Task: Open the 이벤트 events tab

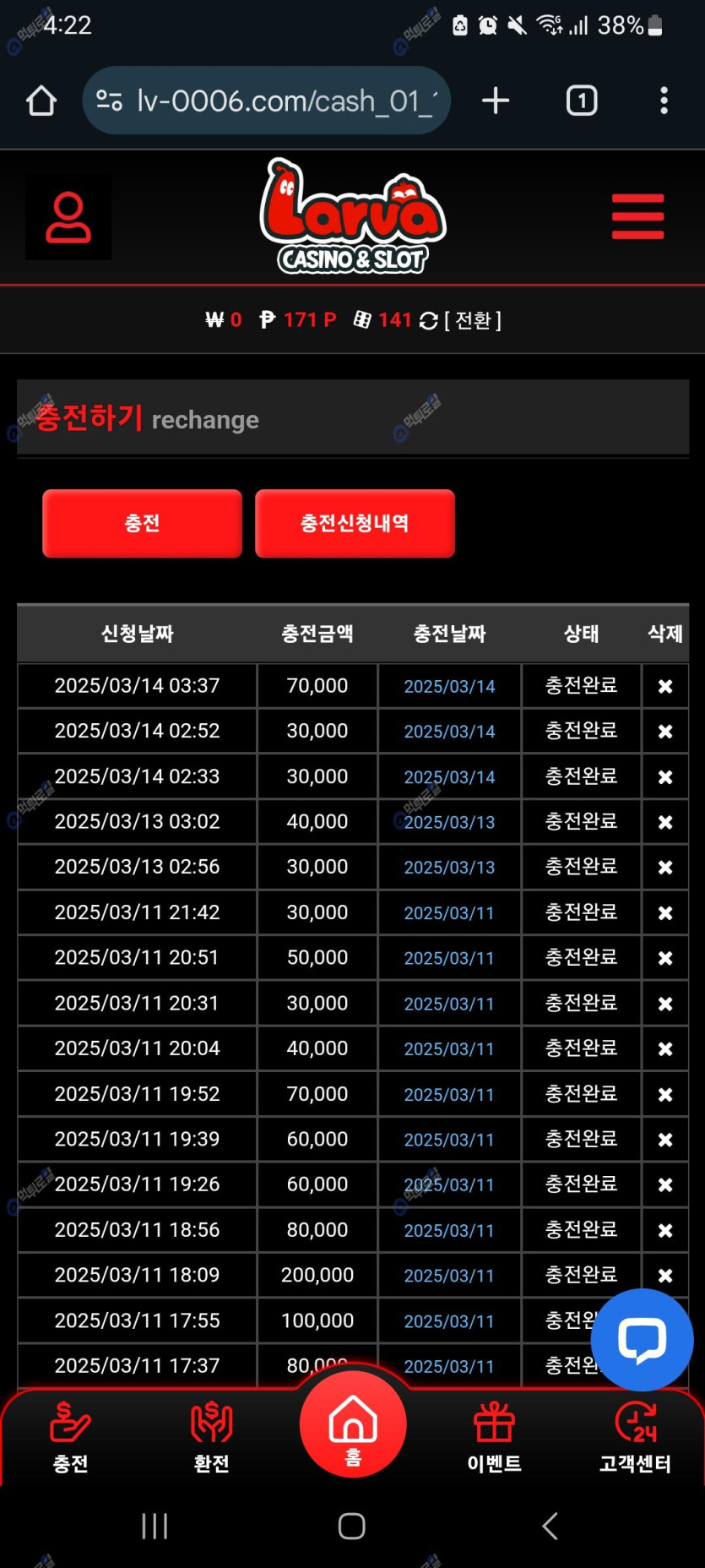Action: coord(494,1437)
